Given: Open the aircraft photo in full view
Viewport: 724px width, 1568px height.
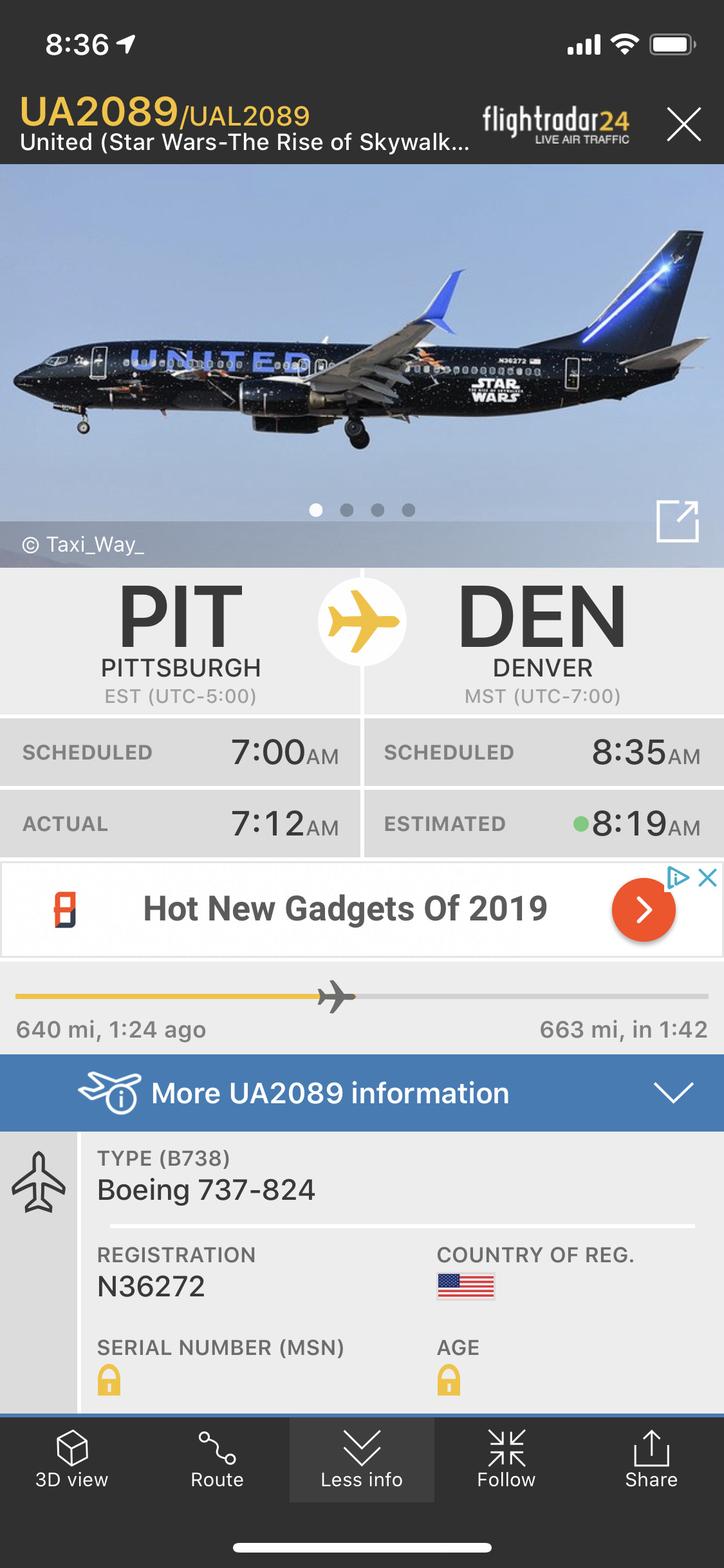Looking at the screenshot, I should 677,521.
